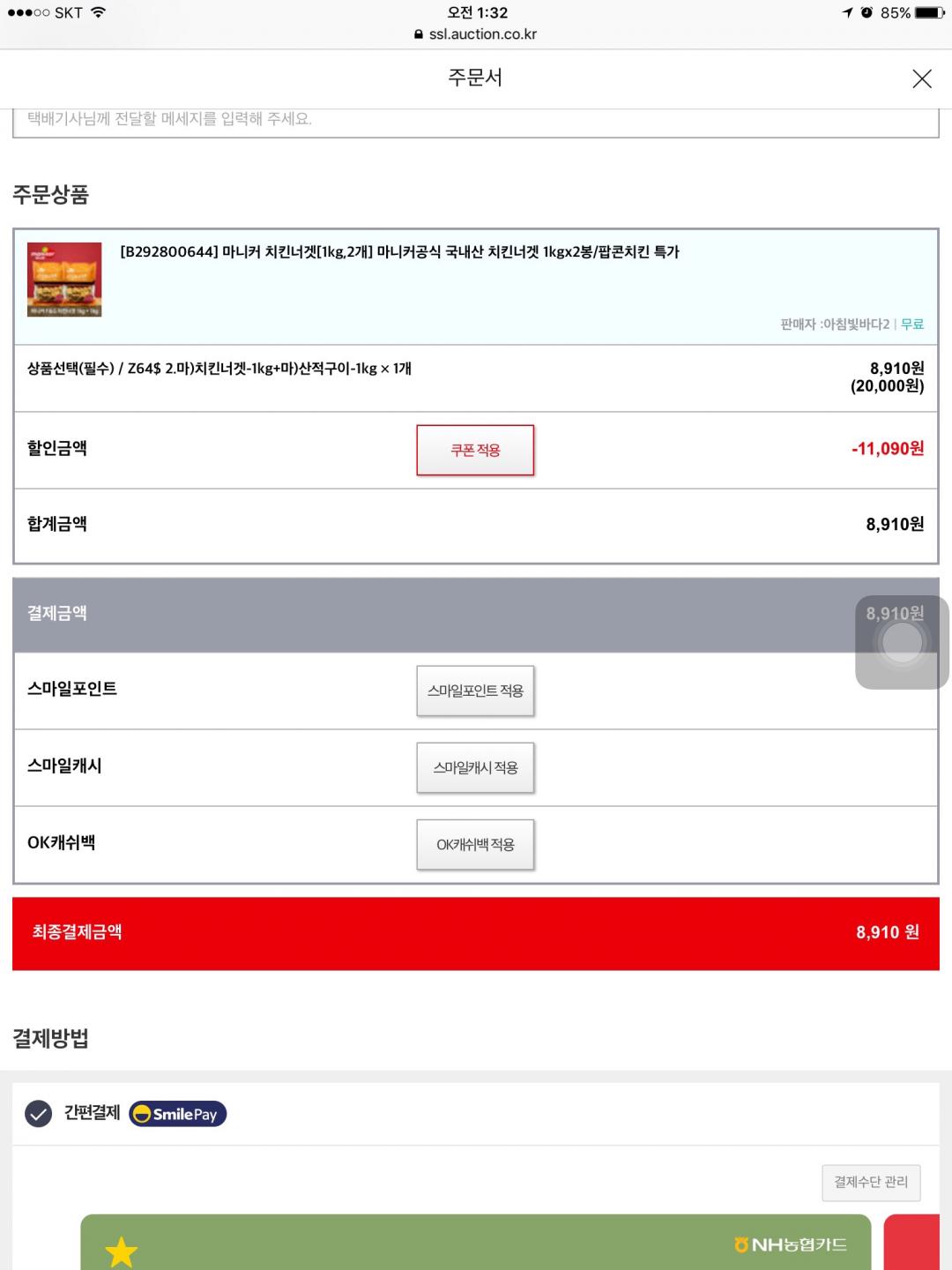Choose the NH농협카드 payment card
The height and width of the screenshot is (1270, 952).
(476, 1243)
